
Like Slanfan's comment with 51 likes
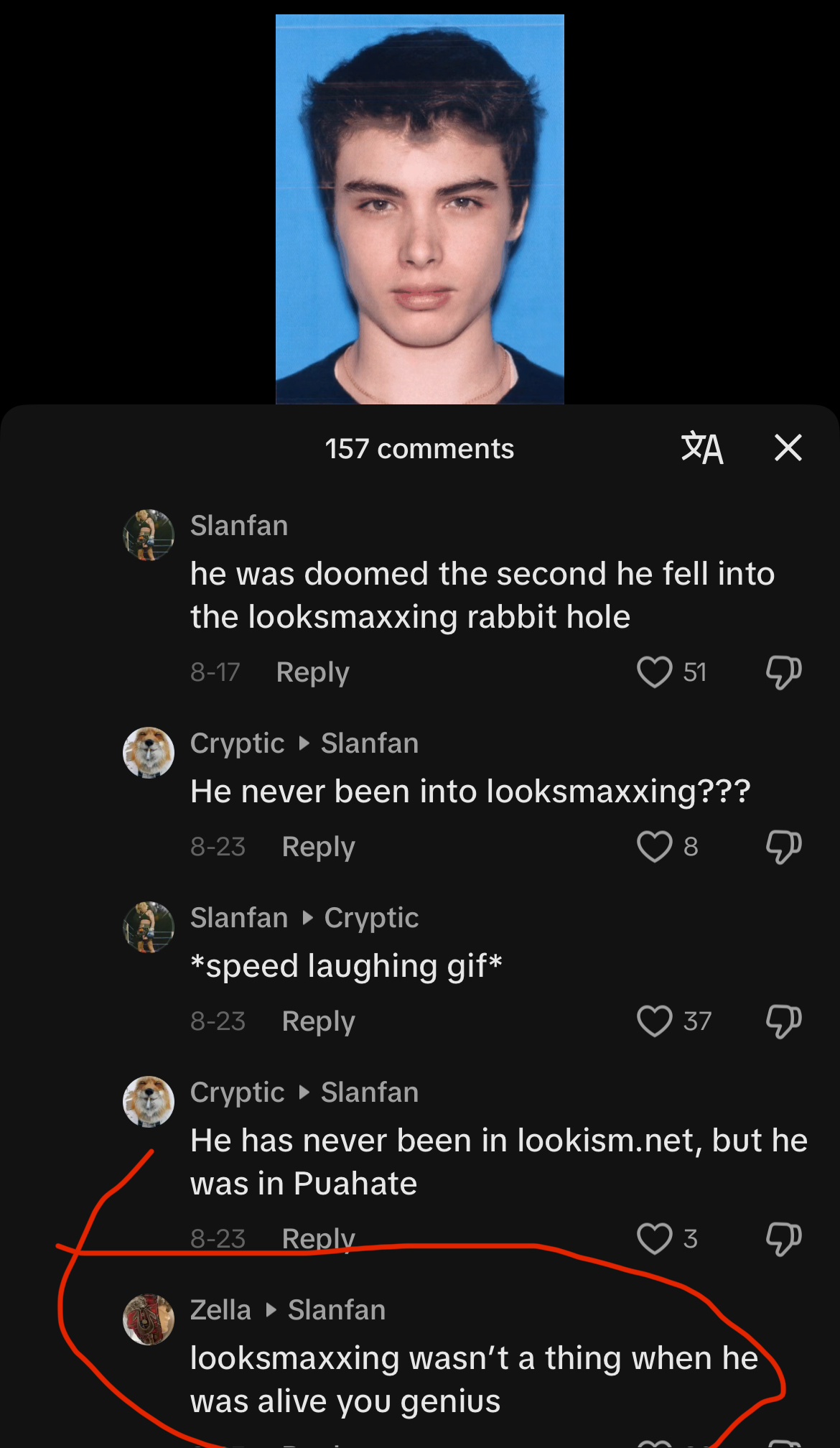click(x=654, y=672)
